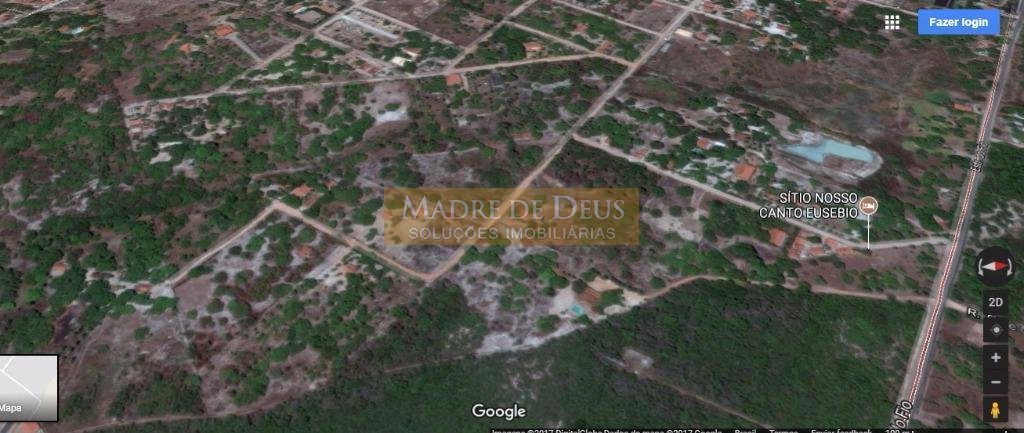Open the Google apps grid
The image size is (1024, 433).
tap(892, 22)
